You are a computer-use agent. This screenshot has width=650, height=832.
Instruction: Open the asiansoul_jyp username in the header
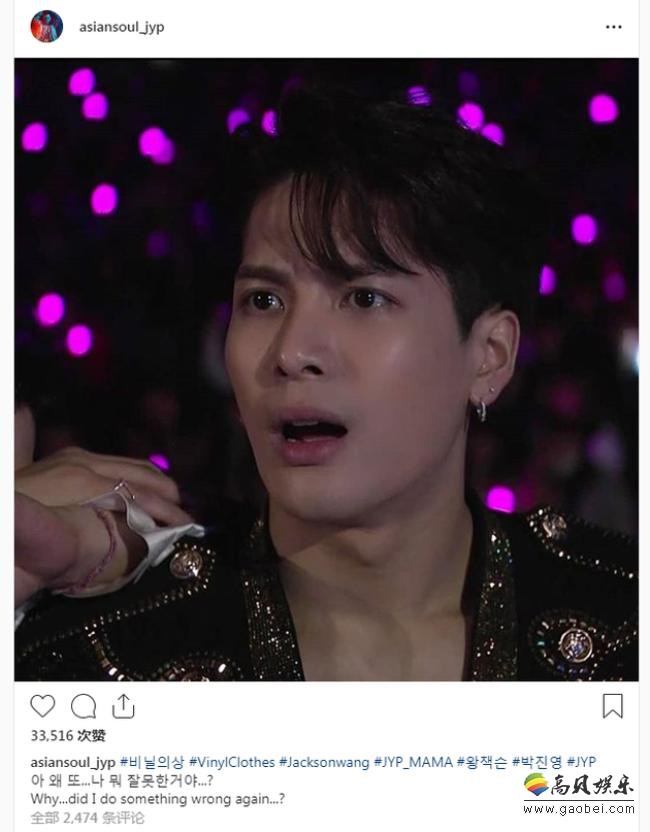tap(121, 28)
